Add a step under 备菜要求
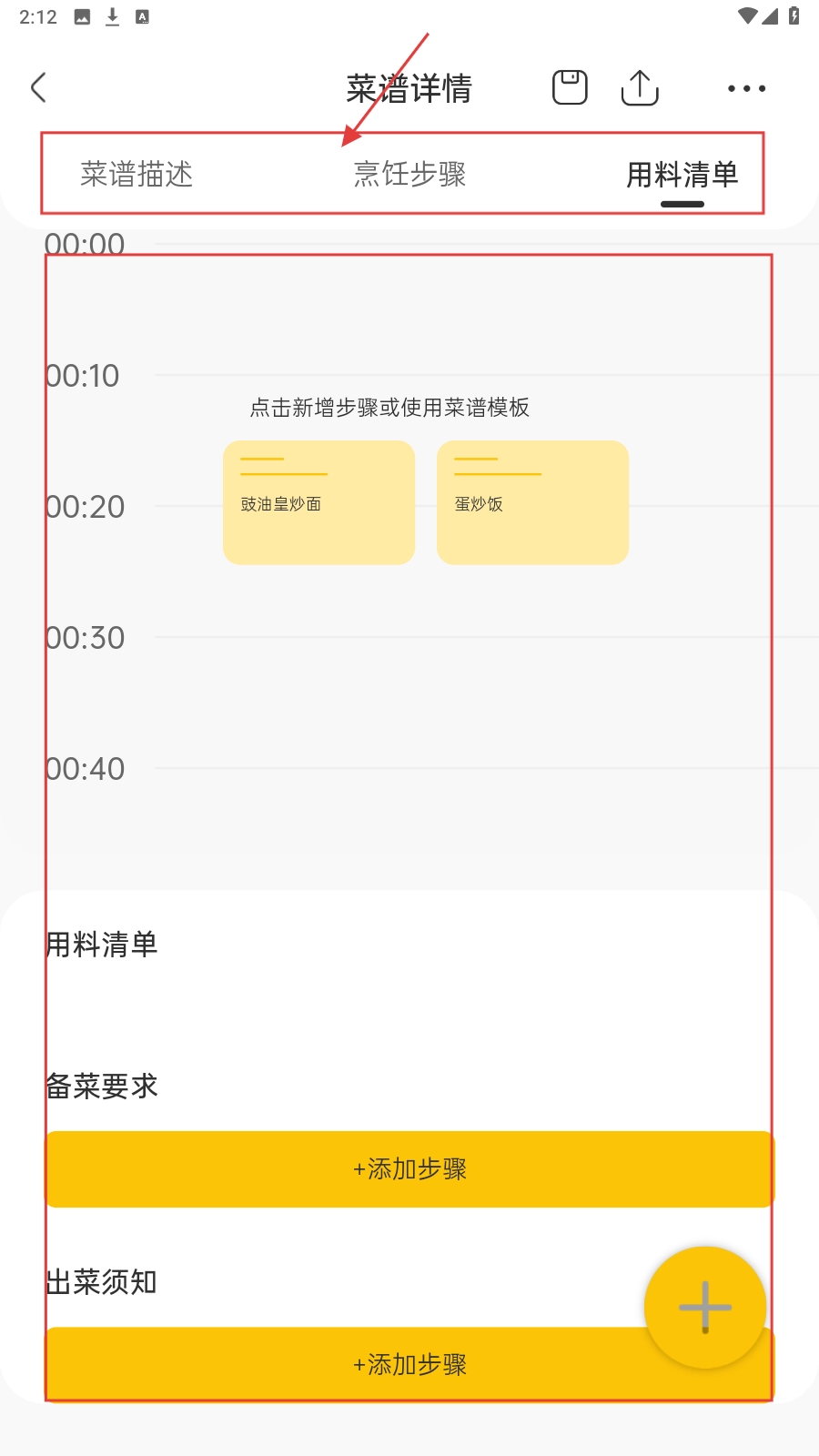 pyautogui.click(x=409, y=1169)
